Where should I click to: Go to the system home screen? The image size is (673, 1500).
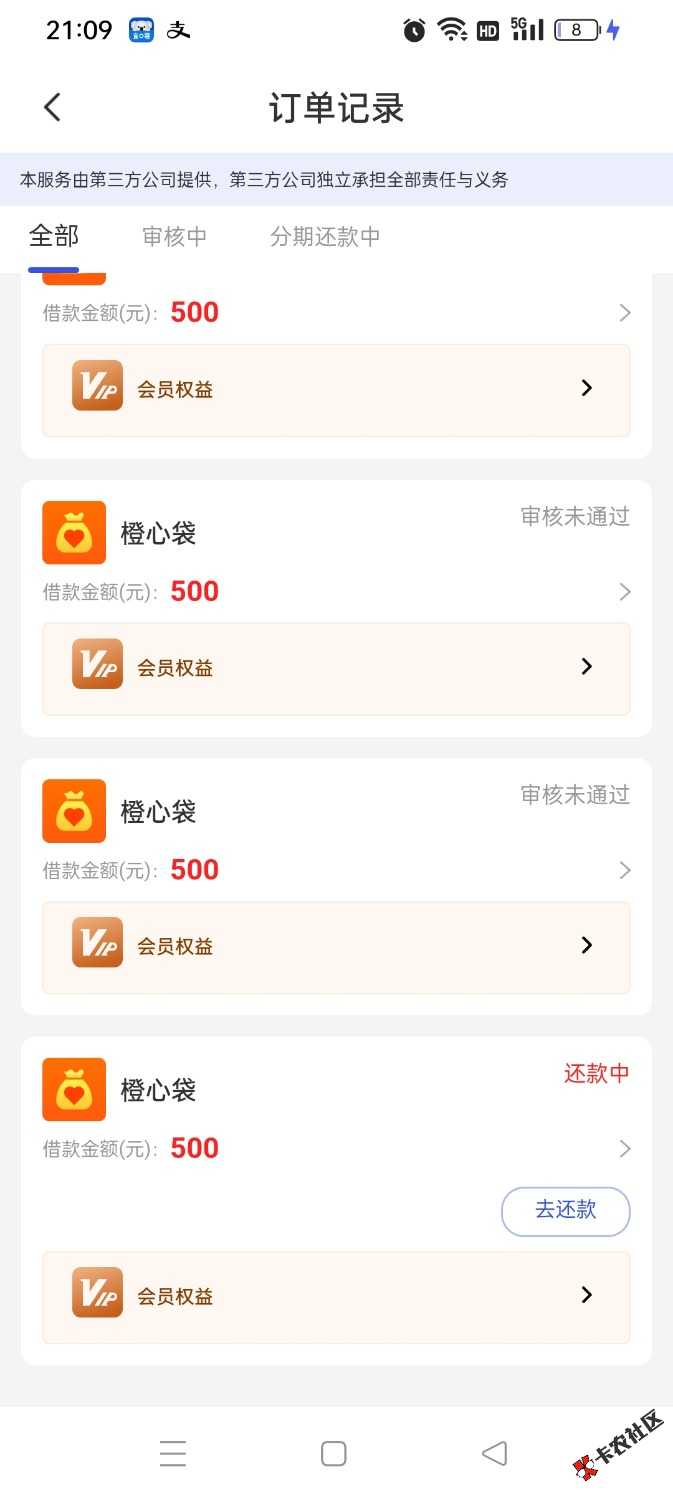click(x=333, y=1453)
